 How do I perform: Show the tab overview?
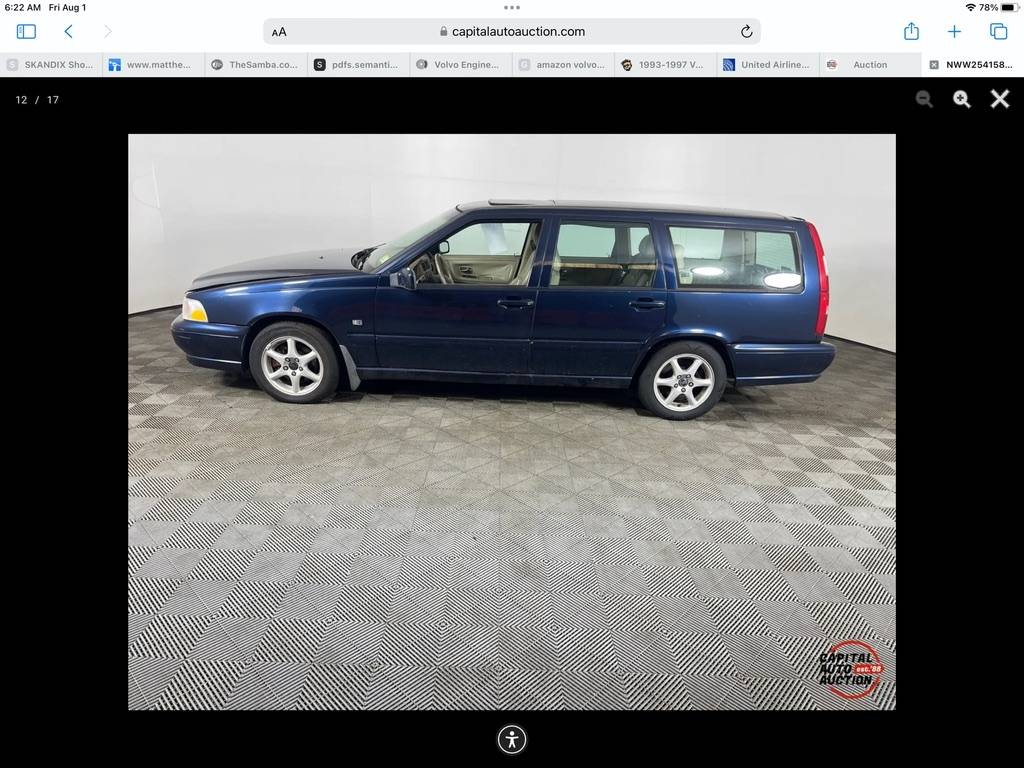998,32
